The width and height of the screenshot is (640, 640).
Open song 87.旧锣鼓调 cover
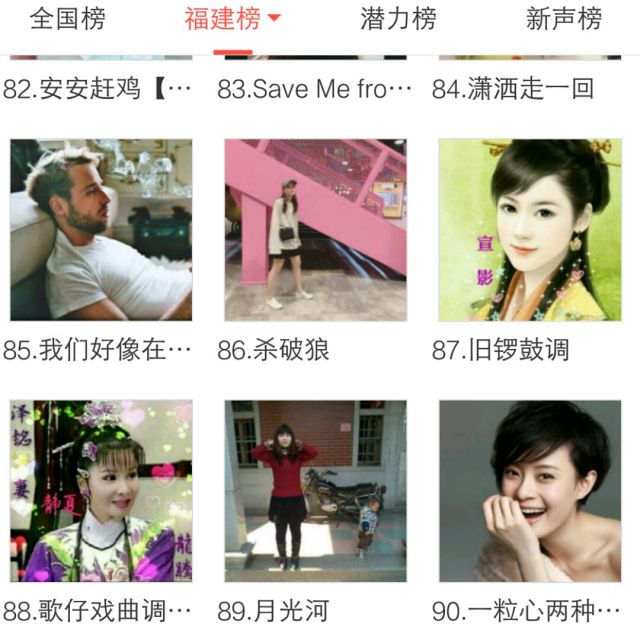(530, 230)
